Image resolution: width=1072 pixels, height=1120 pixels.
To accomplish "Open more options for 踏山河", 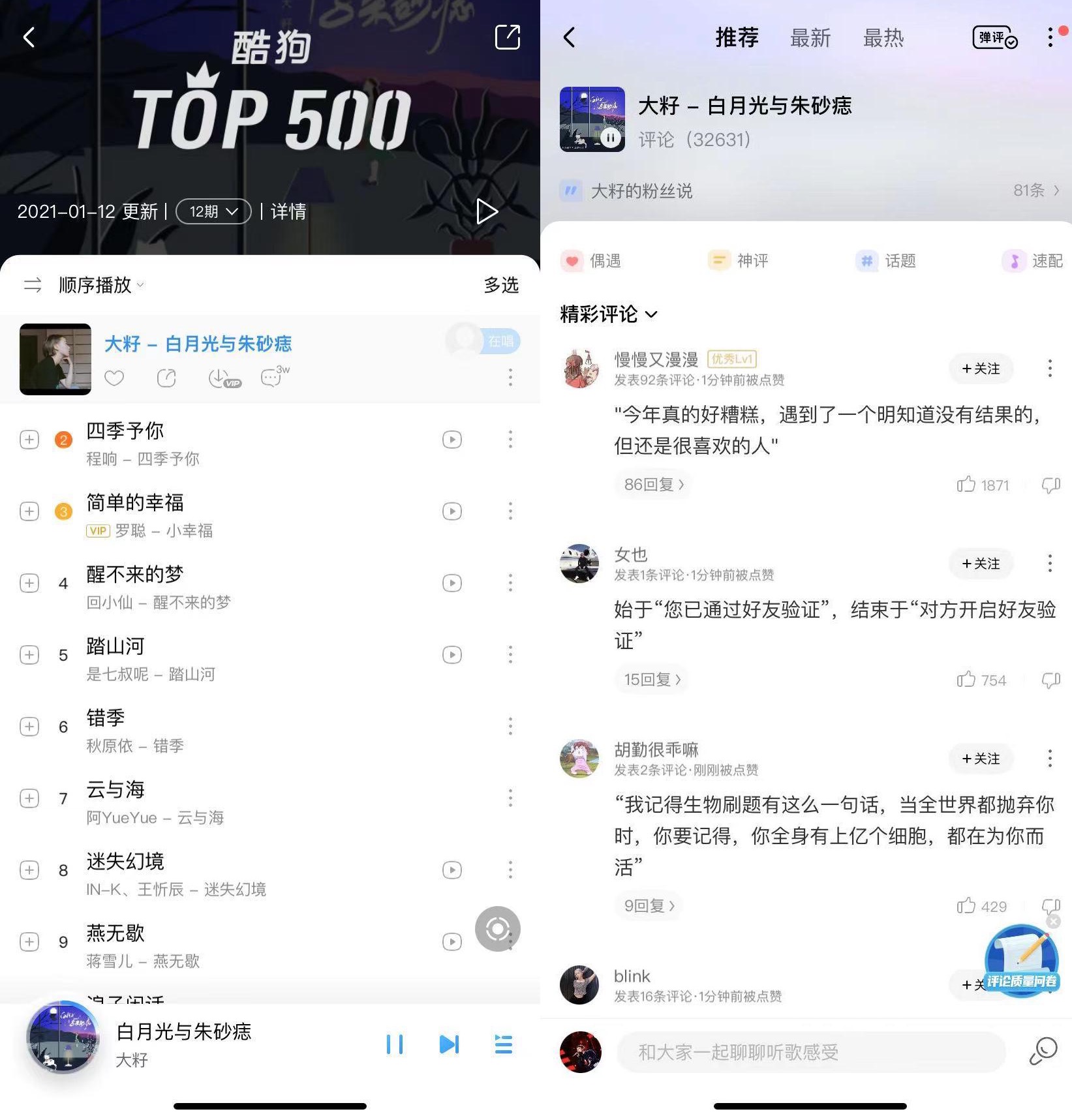I will (510, 654).
